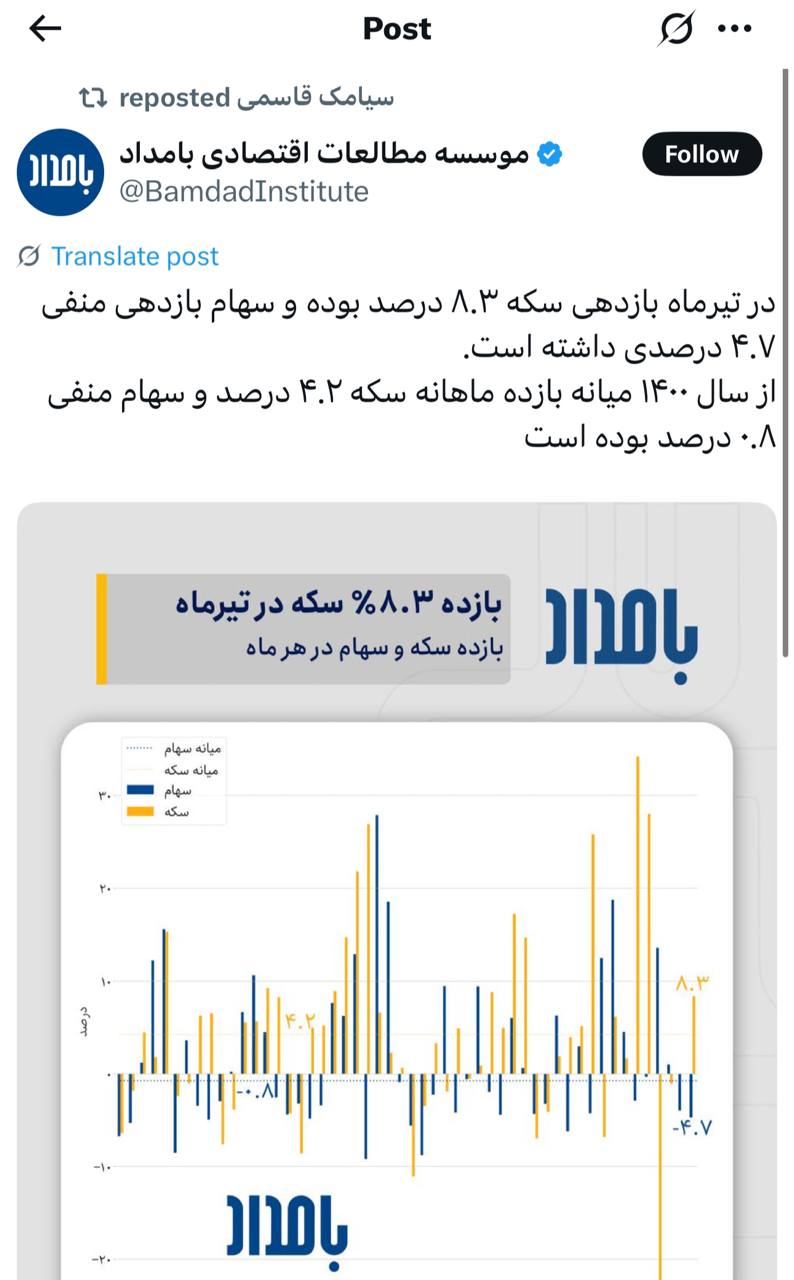This screenshot has height=1280, width=794.
Task: Tap the Grok icon in the header
Action: tap(676, 30)
